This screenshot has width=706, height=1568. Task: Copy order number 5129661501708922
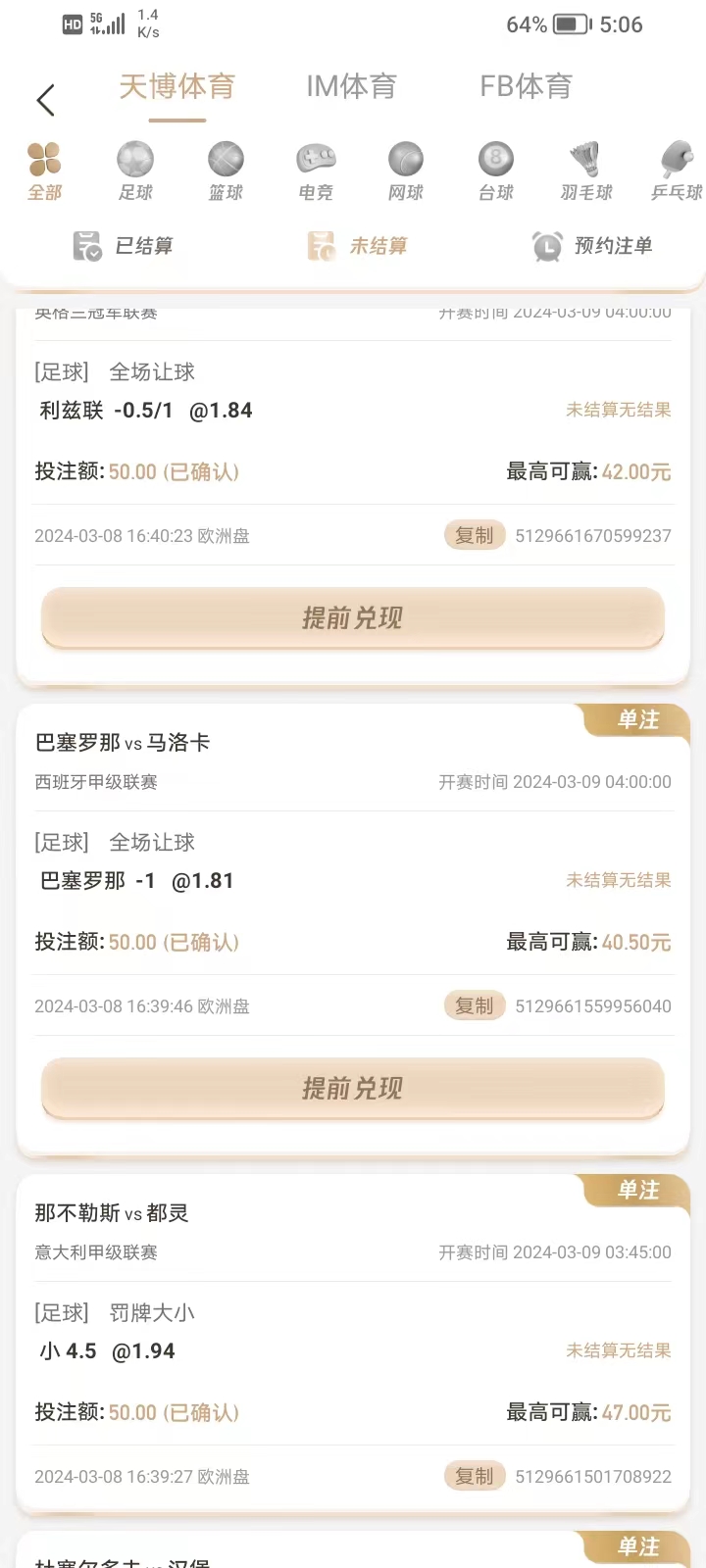point(475,1477)
